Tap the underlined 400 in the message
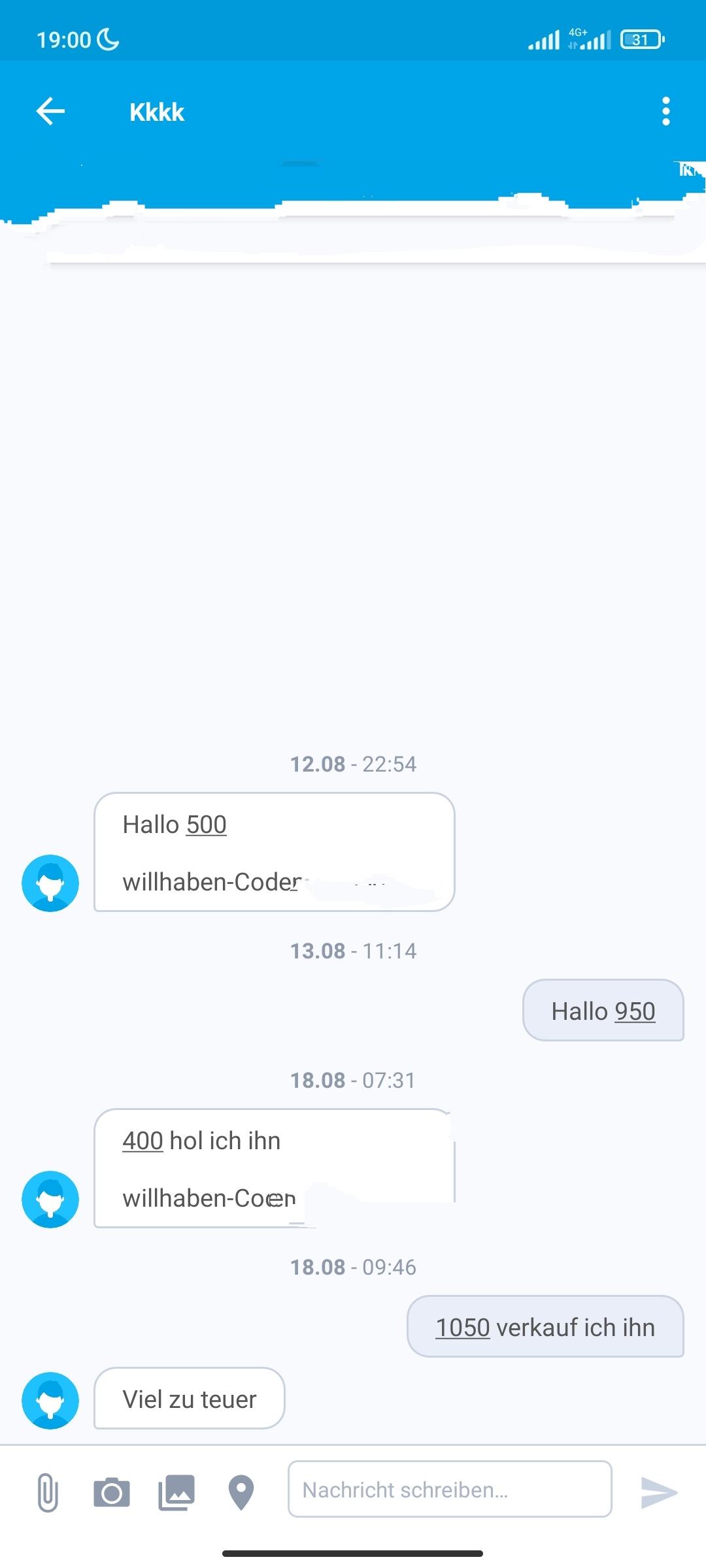 143,1141
